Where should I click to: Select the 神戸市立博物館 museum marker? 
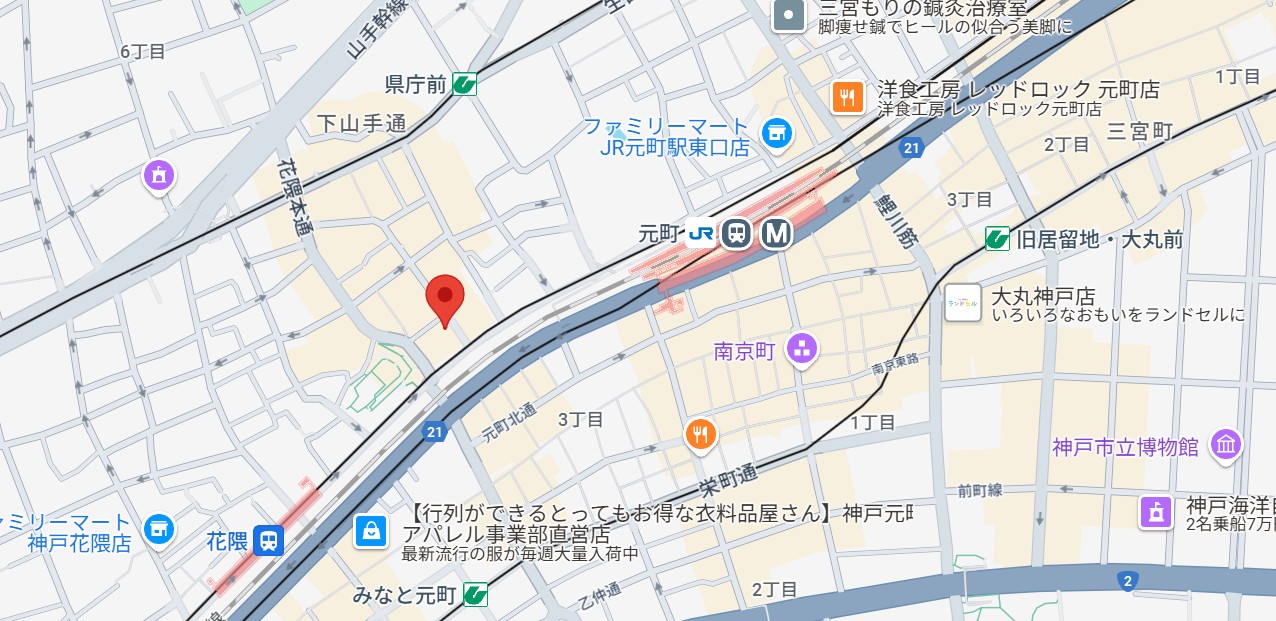1225,445
